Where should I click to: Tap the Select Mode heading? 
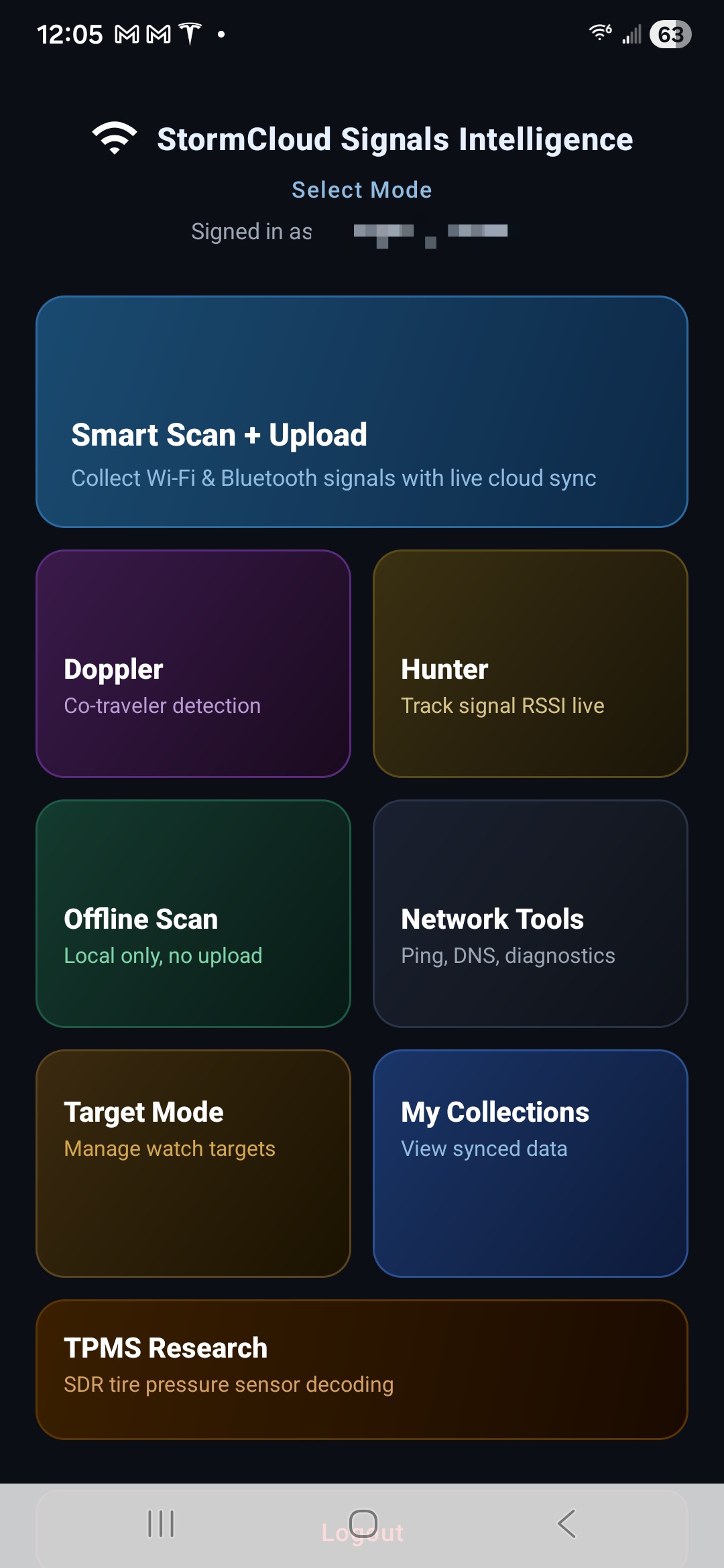[x=362, y=189]
